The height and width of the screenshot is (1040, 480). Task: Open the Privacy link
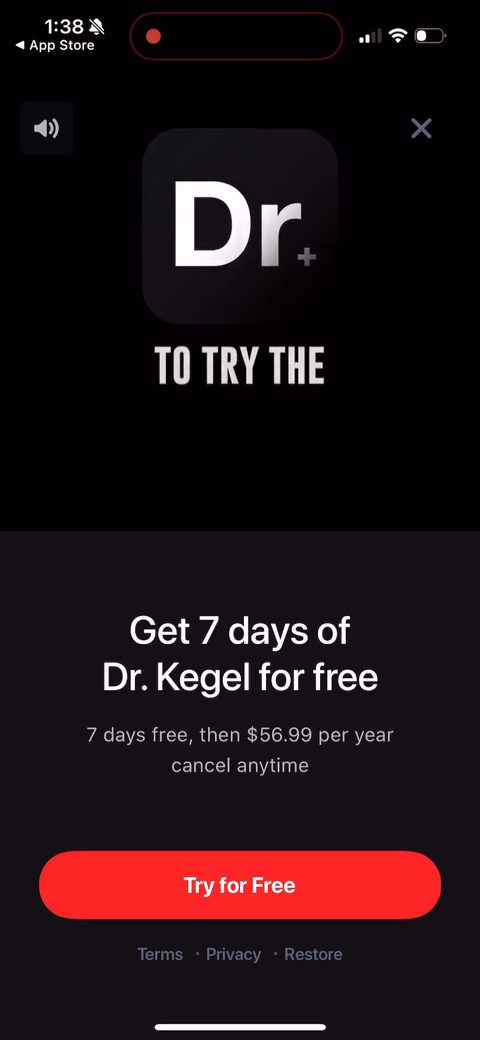(x=233, y=954)
